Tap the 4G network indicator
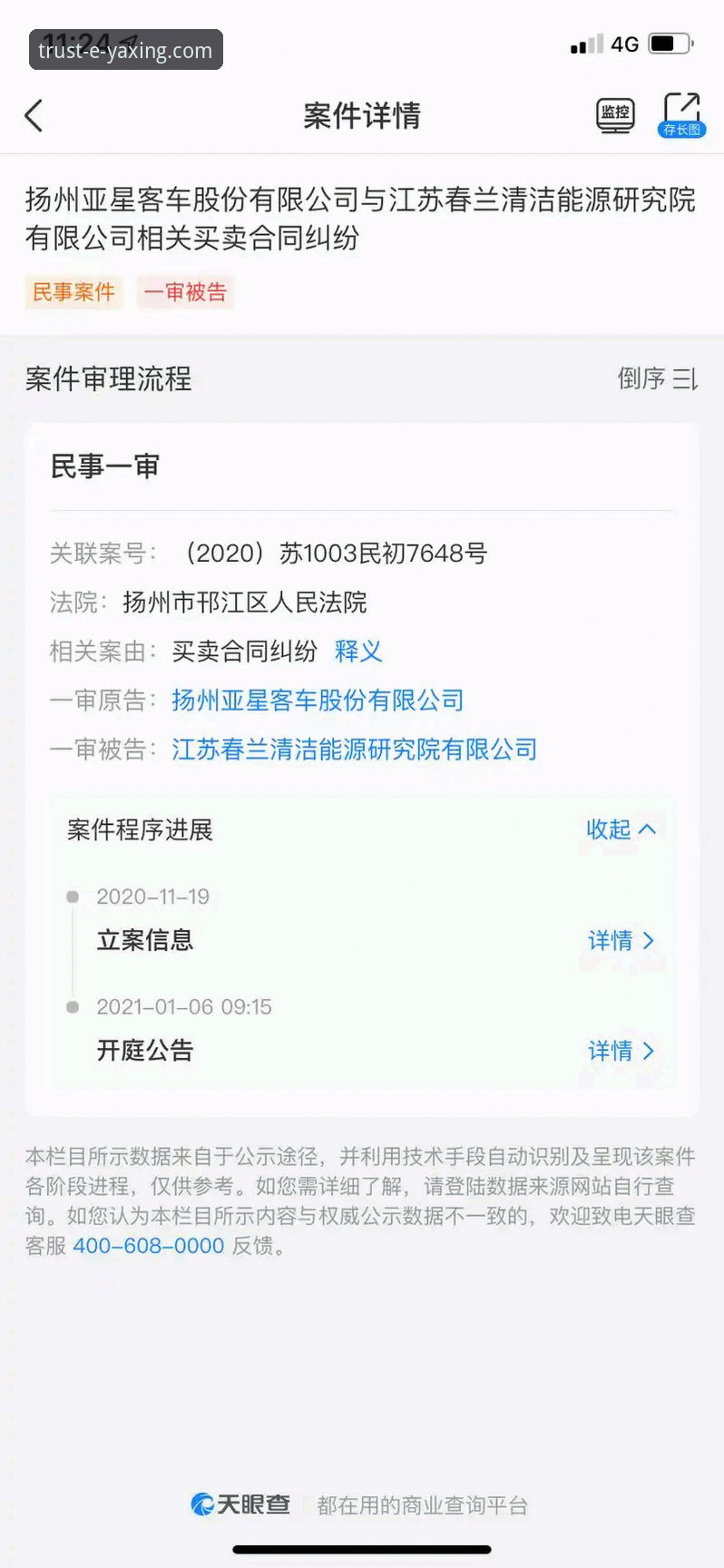Image resolution: width=724 pixels, height=1568 pixels. (628, 42)
